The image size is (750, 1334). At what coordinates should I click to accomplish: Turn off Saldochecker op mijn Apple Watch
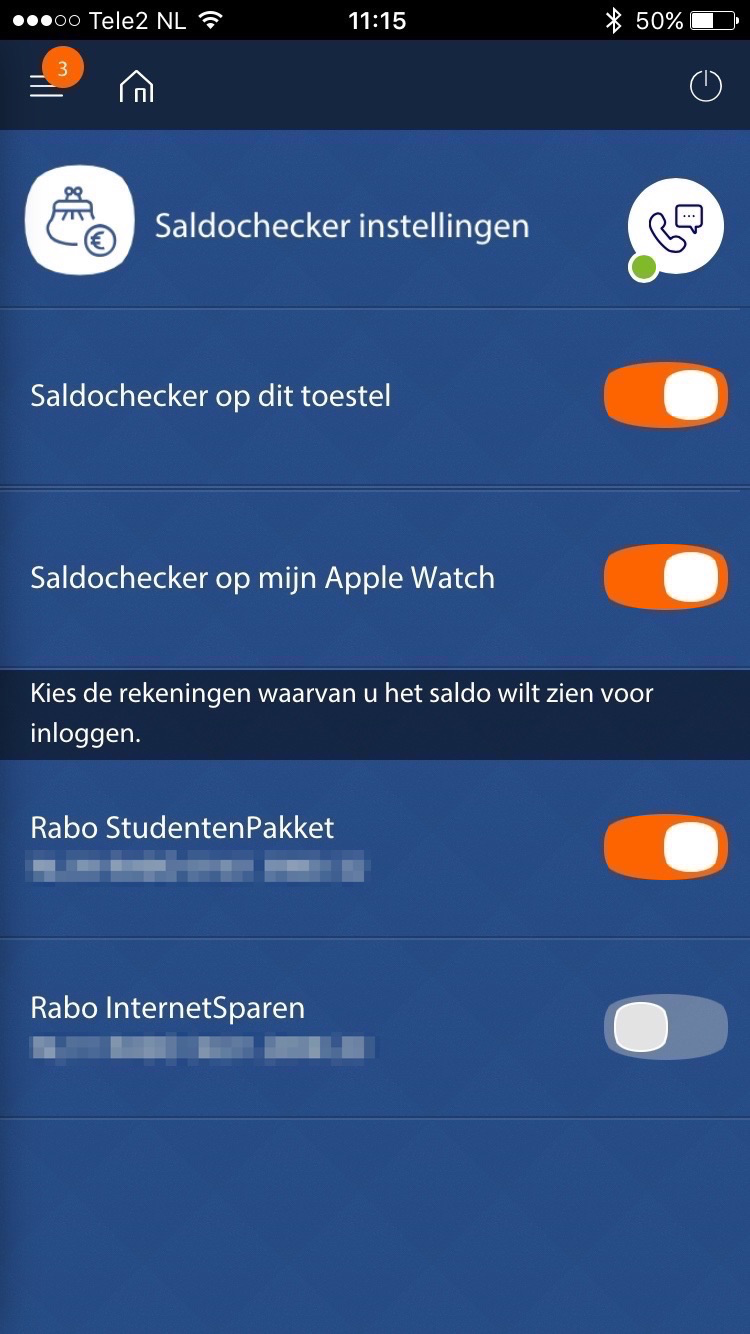666,577
